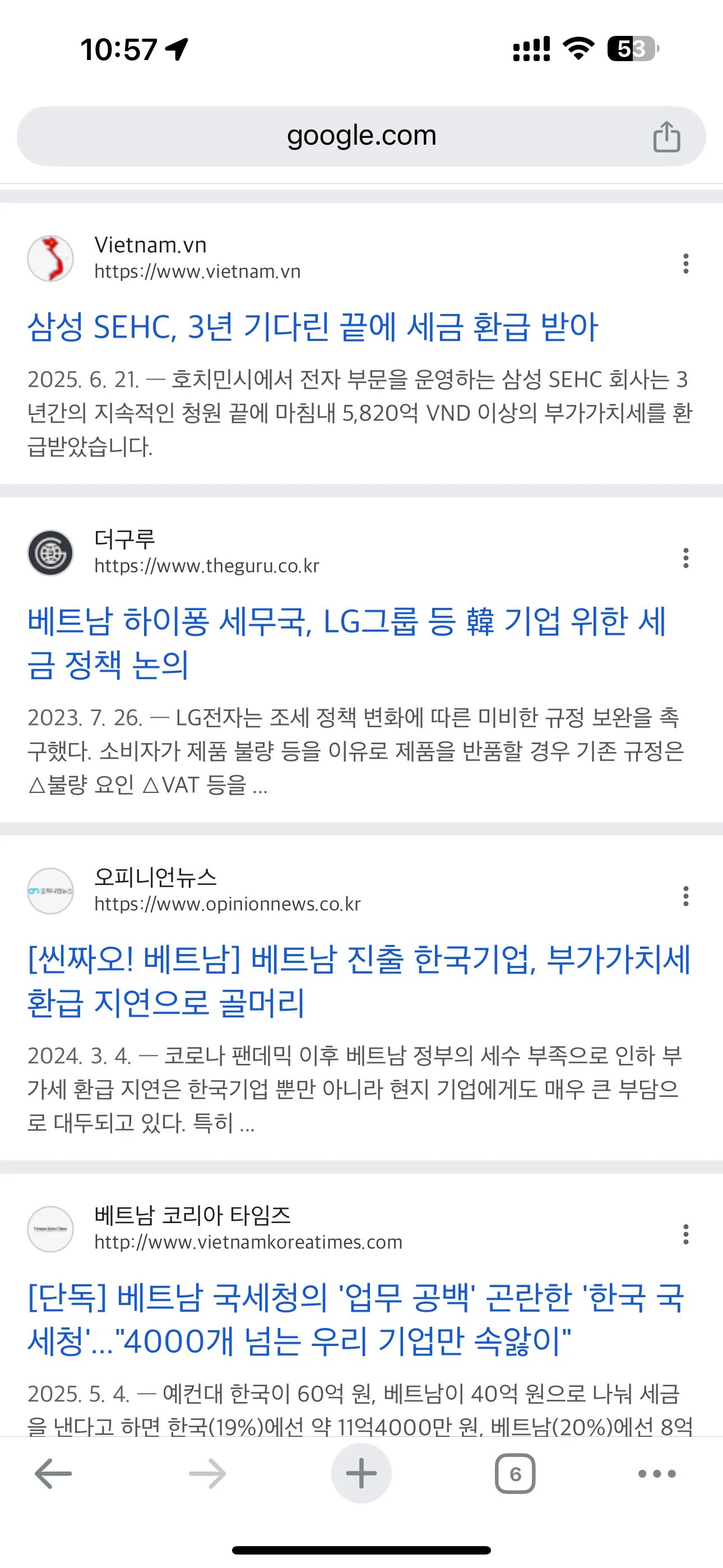This screenshot has width=723, height=1568.
Task: Open the 삼성 SEHC 세금 환급 article
Action: [313, 327]
